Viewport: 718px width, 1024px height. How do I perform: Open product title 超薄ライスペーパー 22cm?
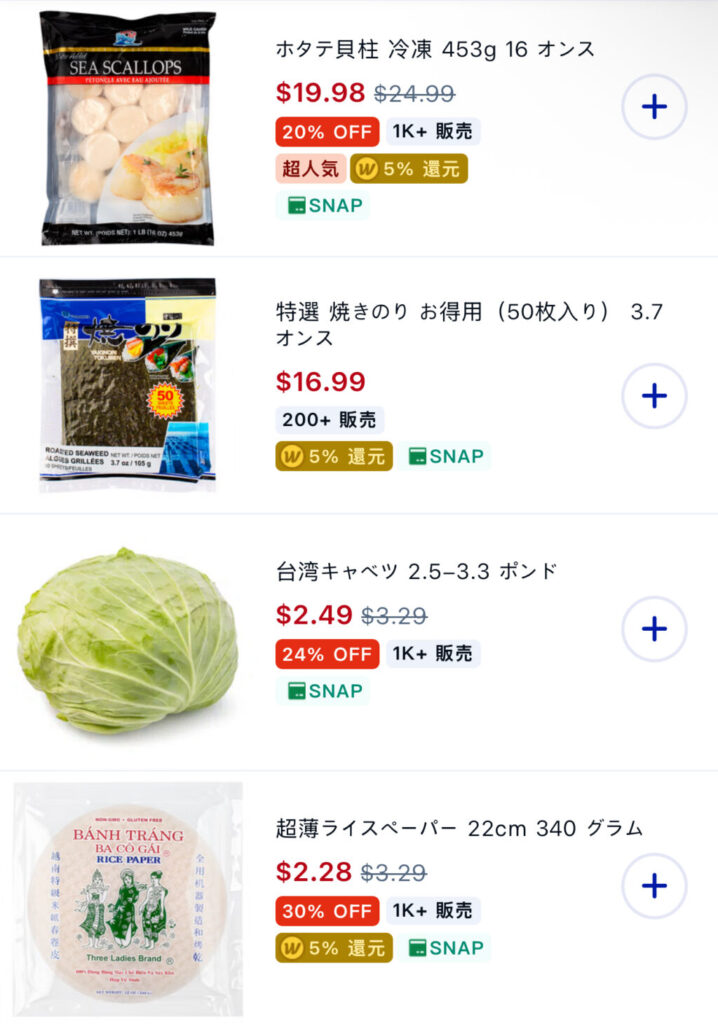[x=459, y=829]
